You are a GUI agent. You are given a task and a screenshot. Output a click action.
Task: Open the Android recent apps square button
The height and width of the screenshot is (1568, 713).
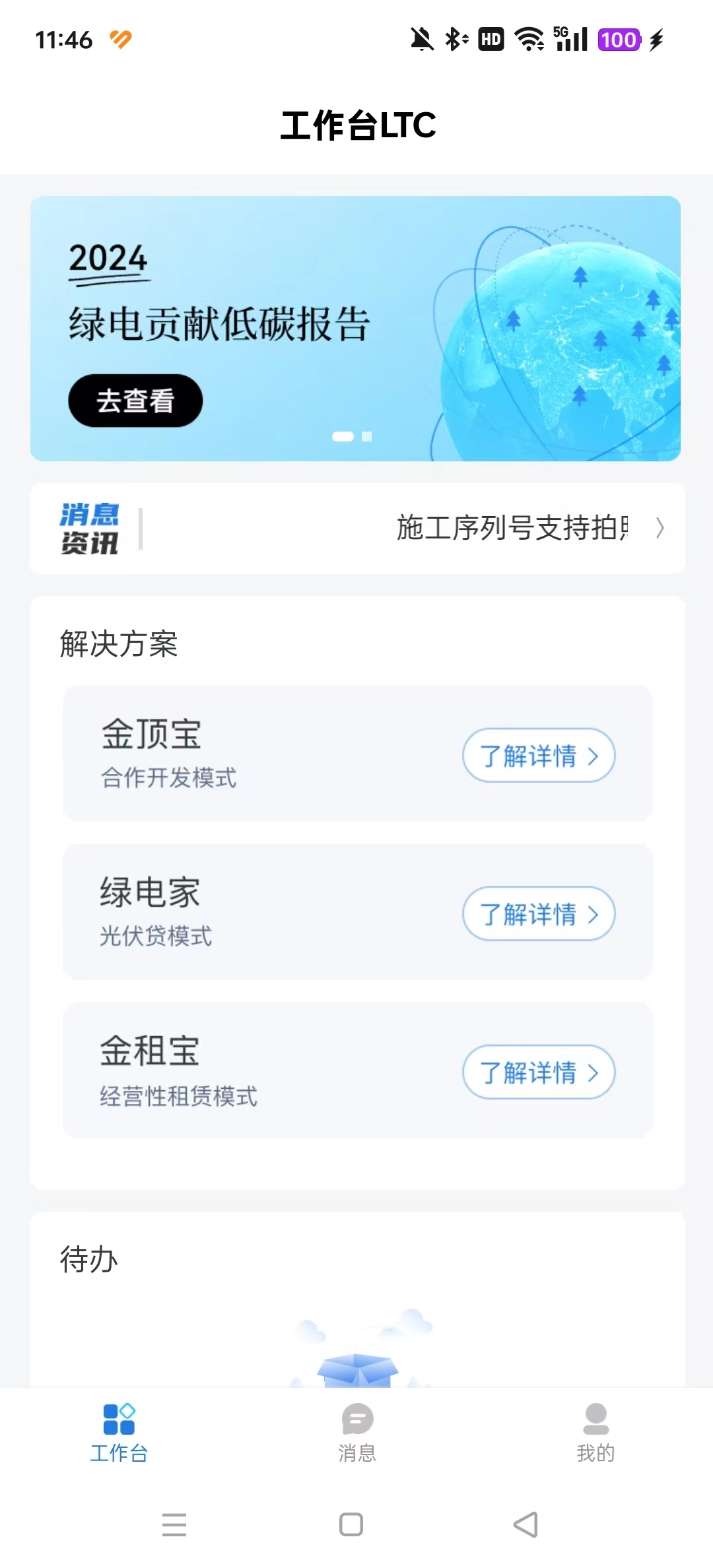pyautogui.click(x=352, y=1526)
